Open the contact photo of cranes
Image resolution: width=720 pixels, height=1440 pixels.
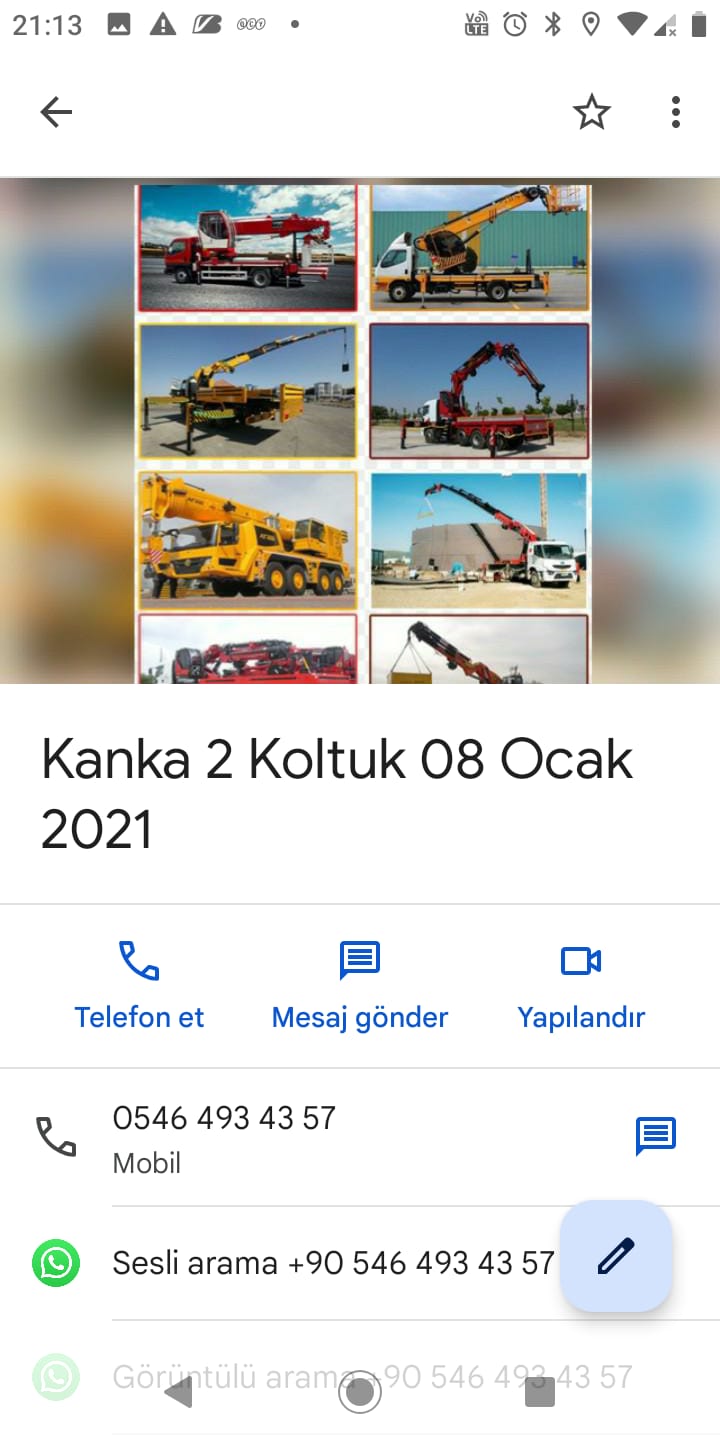pos(362,432)
